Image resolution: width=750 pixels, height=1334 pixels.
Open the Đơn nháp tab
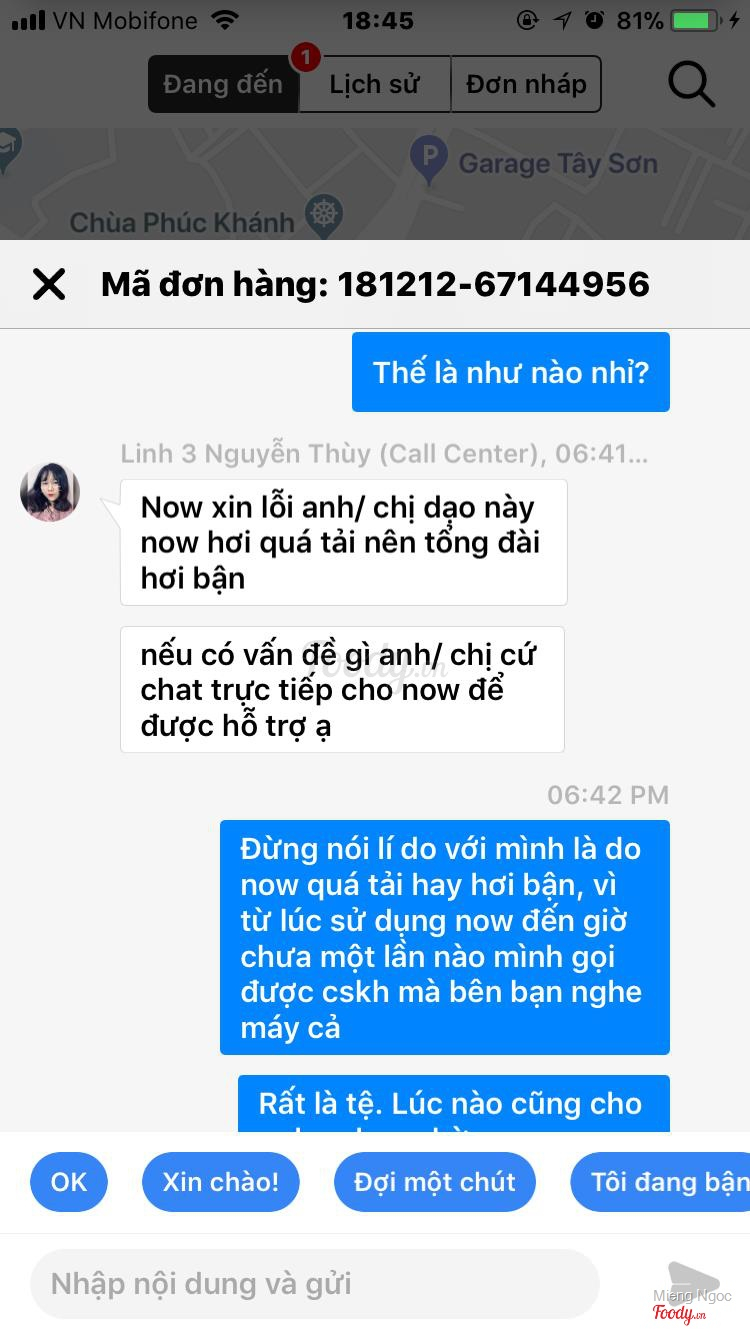526,84
